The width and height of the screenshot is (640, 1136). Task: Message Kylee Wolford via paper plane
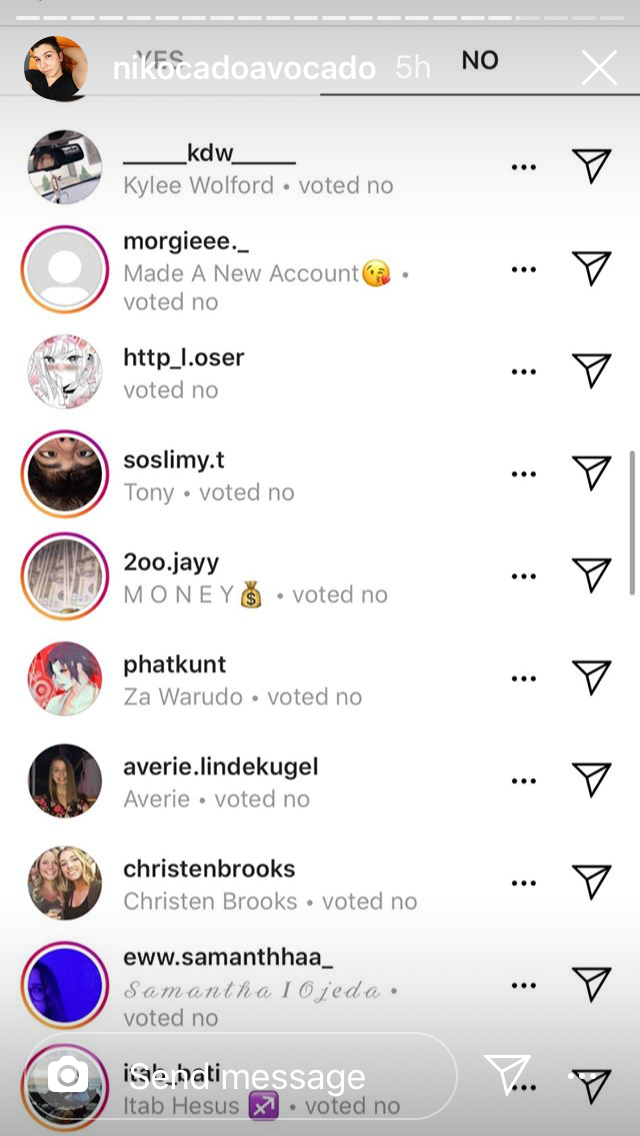pos(592,166)
